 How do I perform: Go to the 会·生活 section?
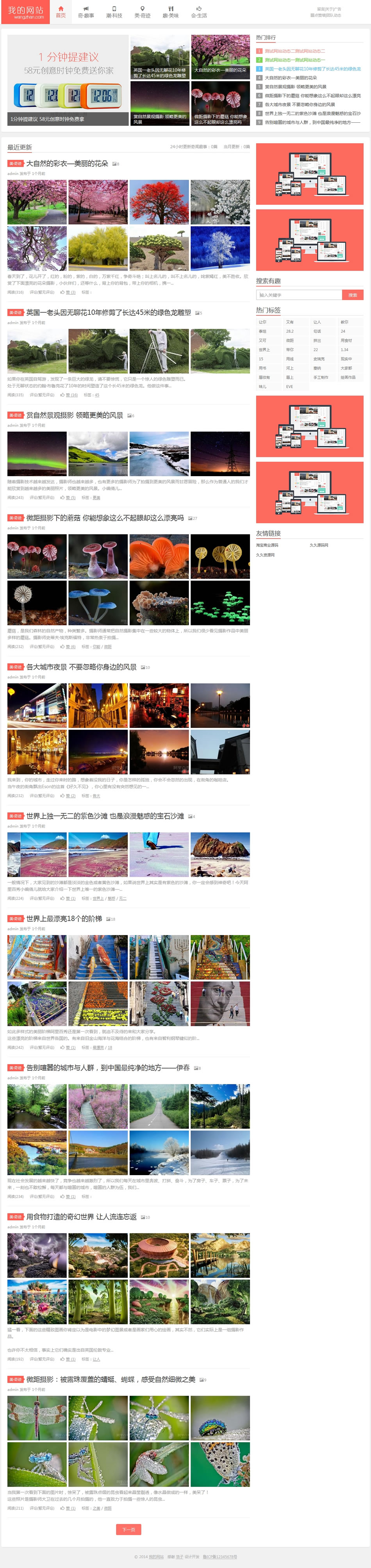(x=199, y=12)
